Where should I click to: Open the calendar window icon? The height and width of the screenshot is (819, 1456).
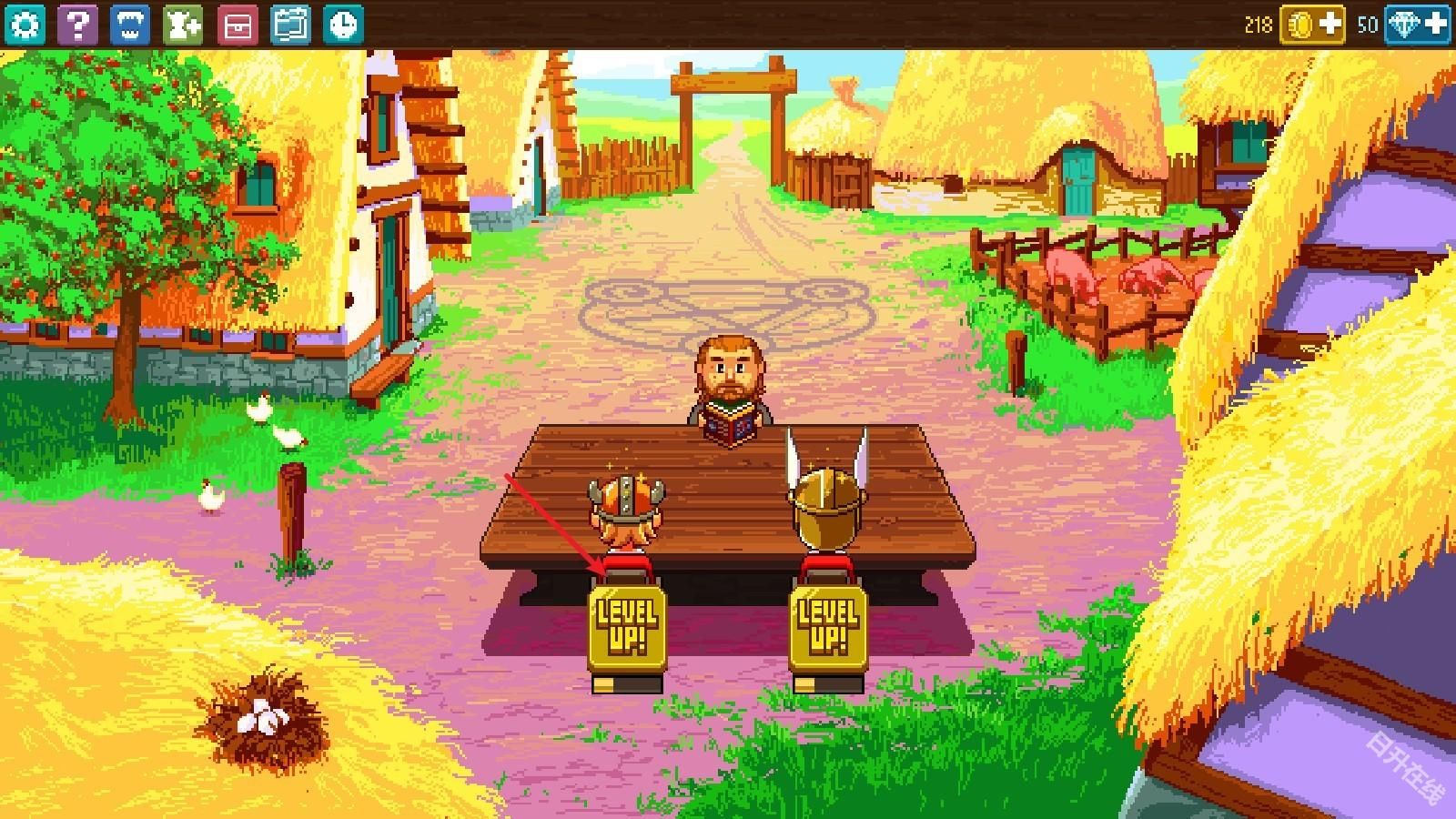290,25
